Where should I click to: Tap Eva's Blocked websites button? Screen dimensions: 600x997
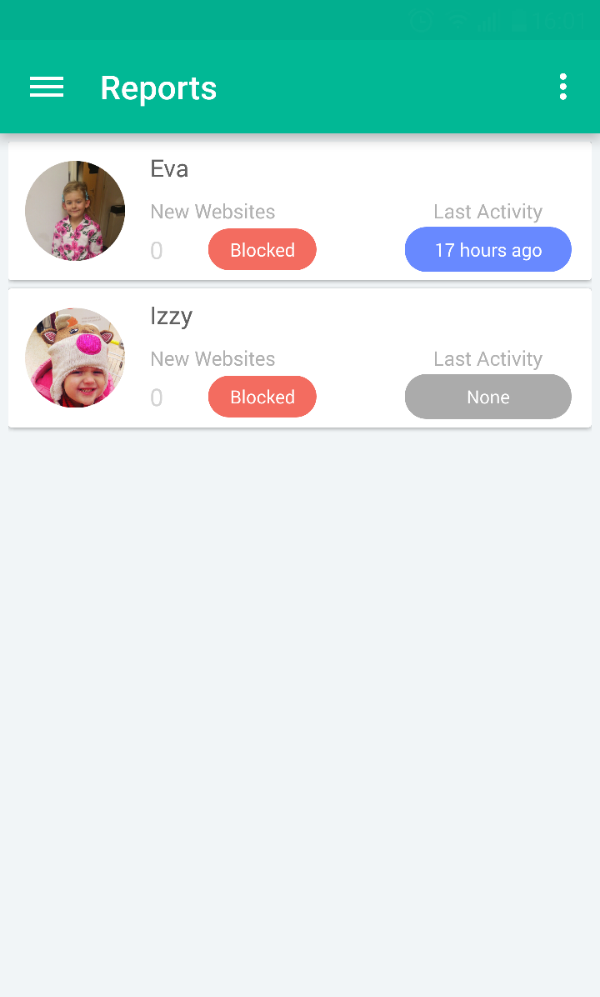click(262, 250)
